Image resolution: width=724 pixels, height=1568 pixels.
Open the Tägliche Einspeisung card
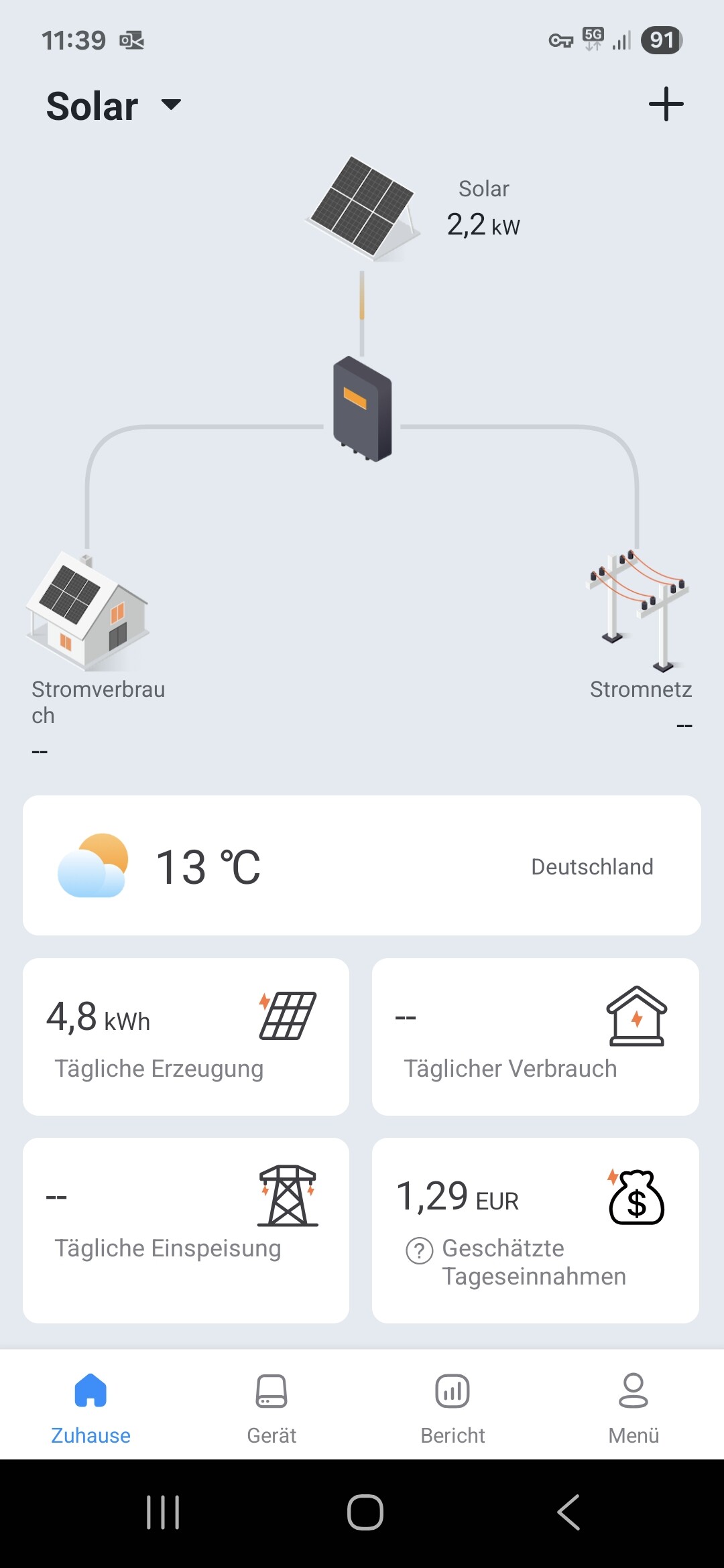point(186,1230)
